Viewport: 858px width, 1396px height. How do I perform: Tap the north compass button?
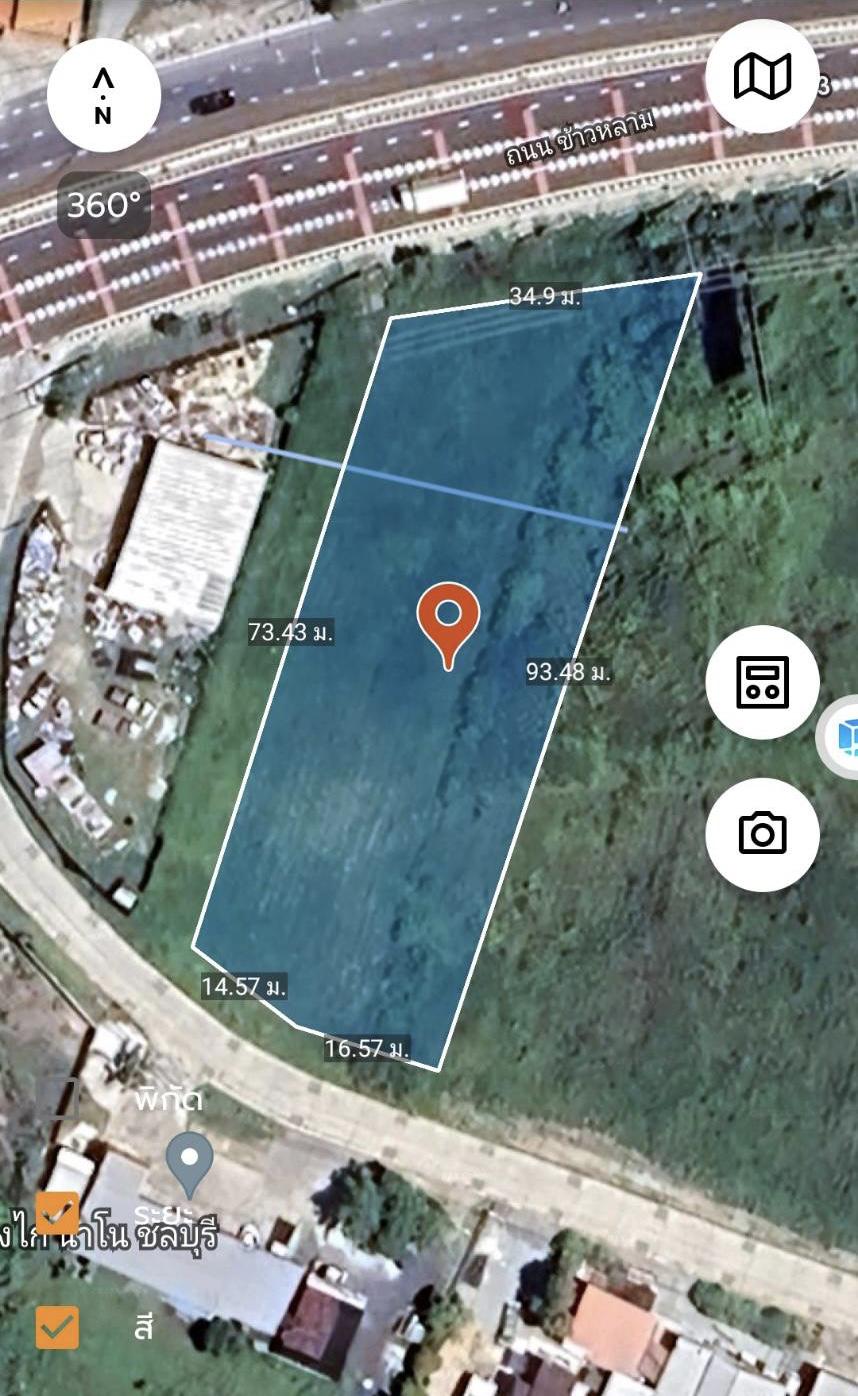click(104, 95)
